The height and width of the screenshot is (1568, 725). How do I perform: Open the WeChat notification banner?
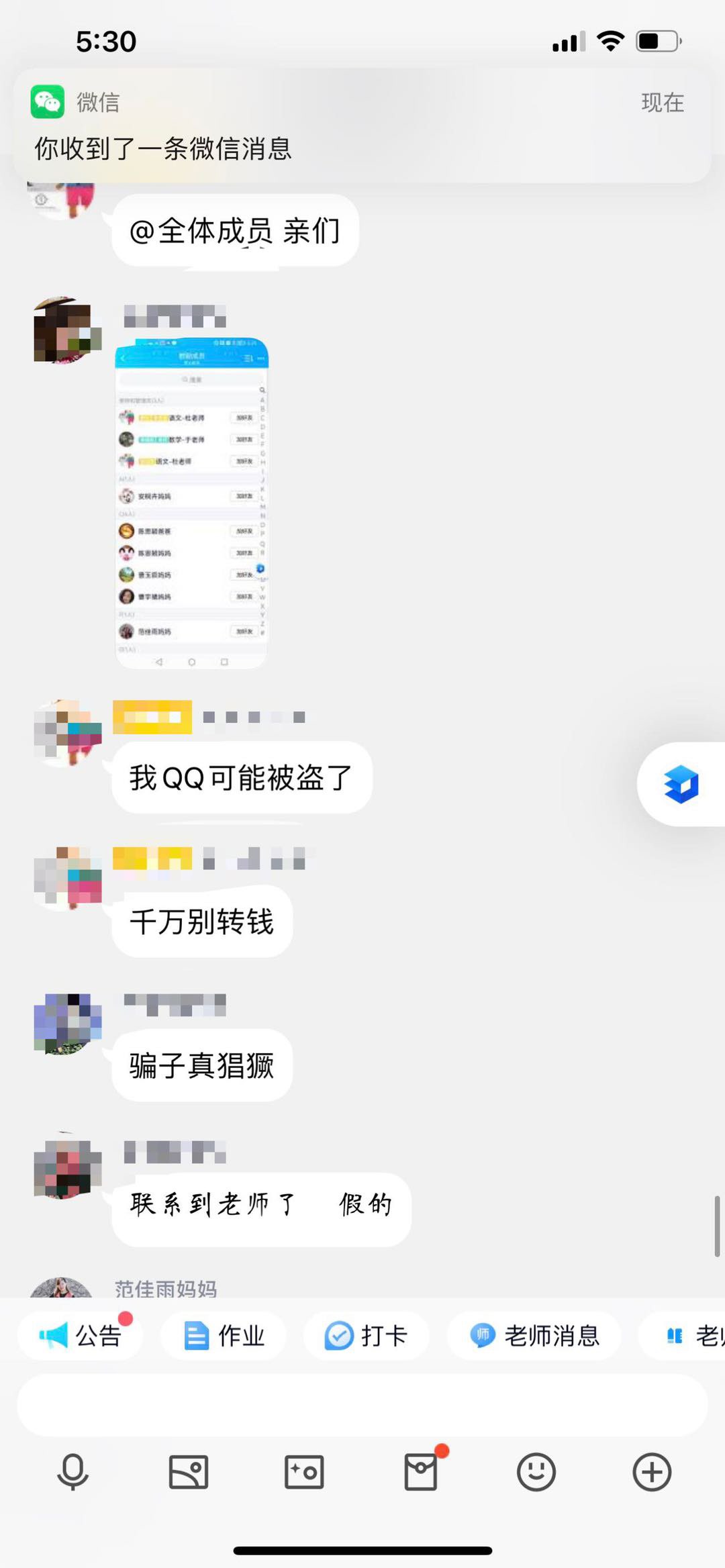(x=362, y=126)
